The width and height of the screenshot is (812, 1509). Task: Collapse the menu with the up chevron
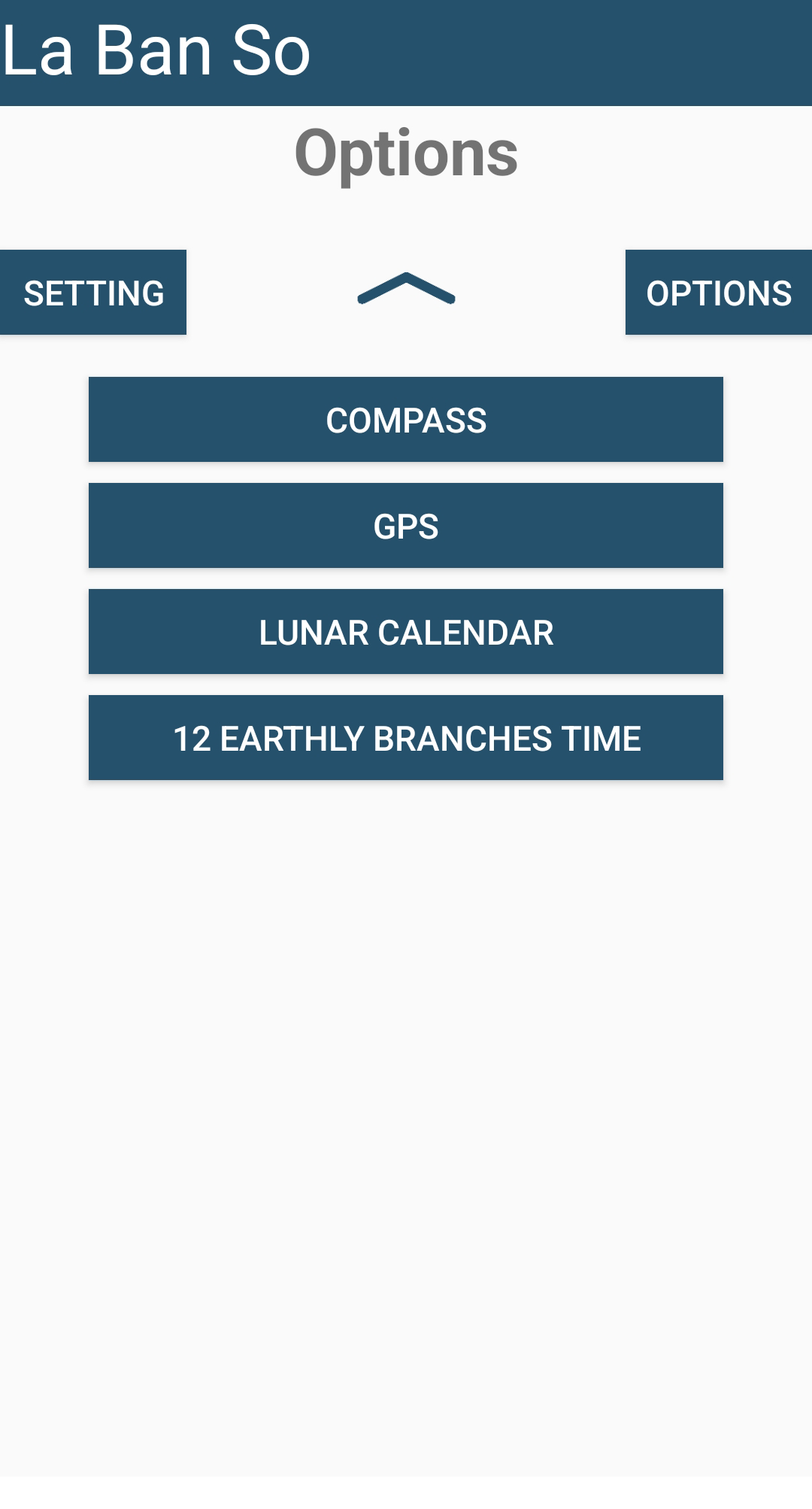[406, 290]
